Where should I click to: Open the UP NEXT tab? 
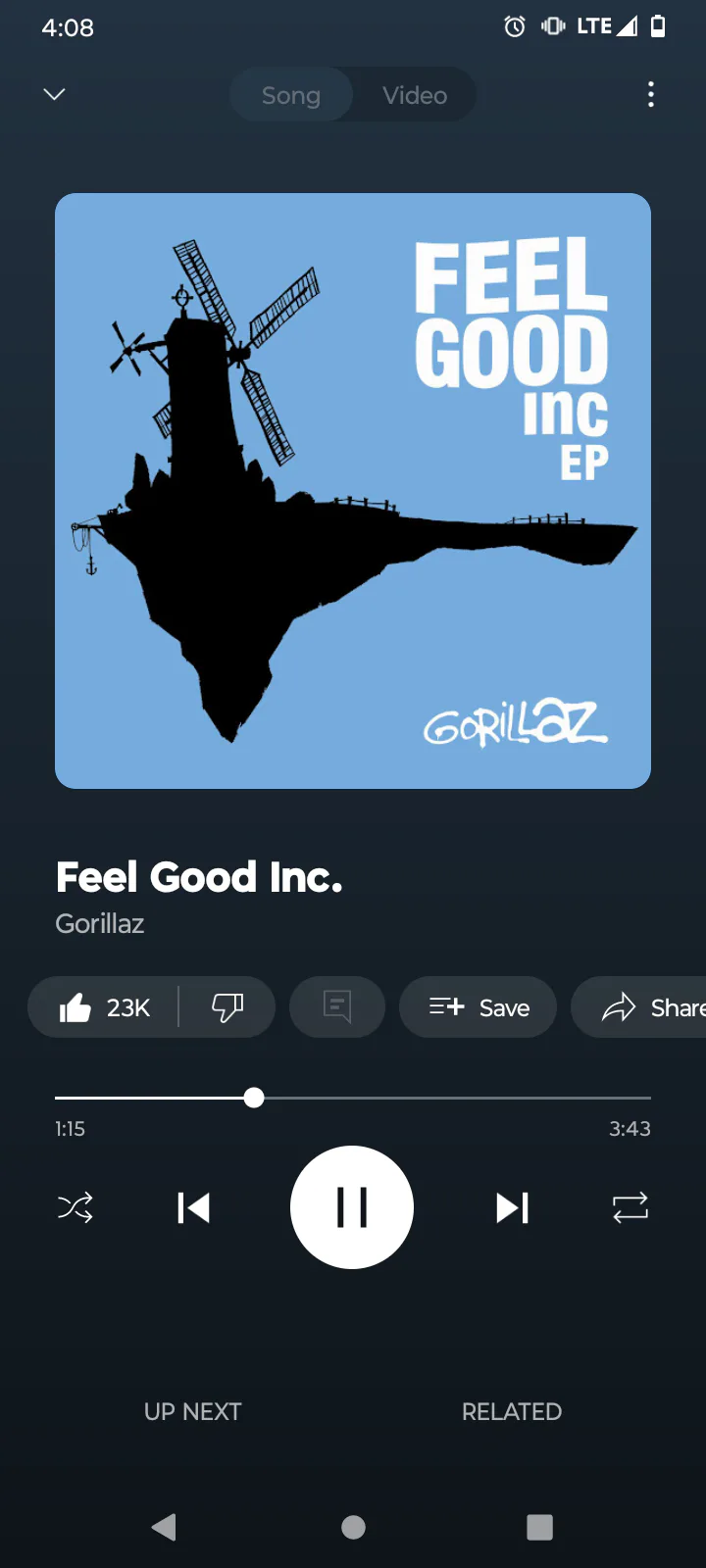tap(193, 1411)
